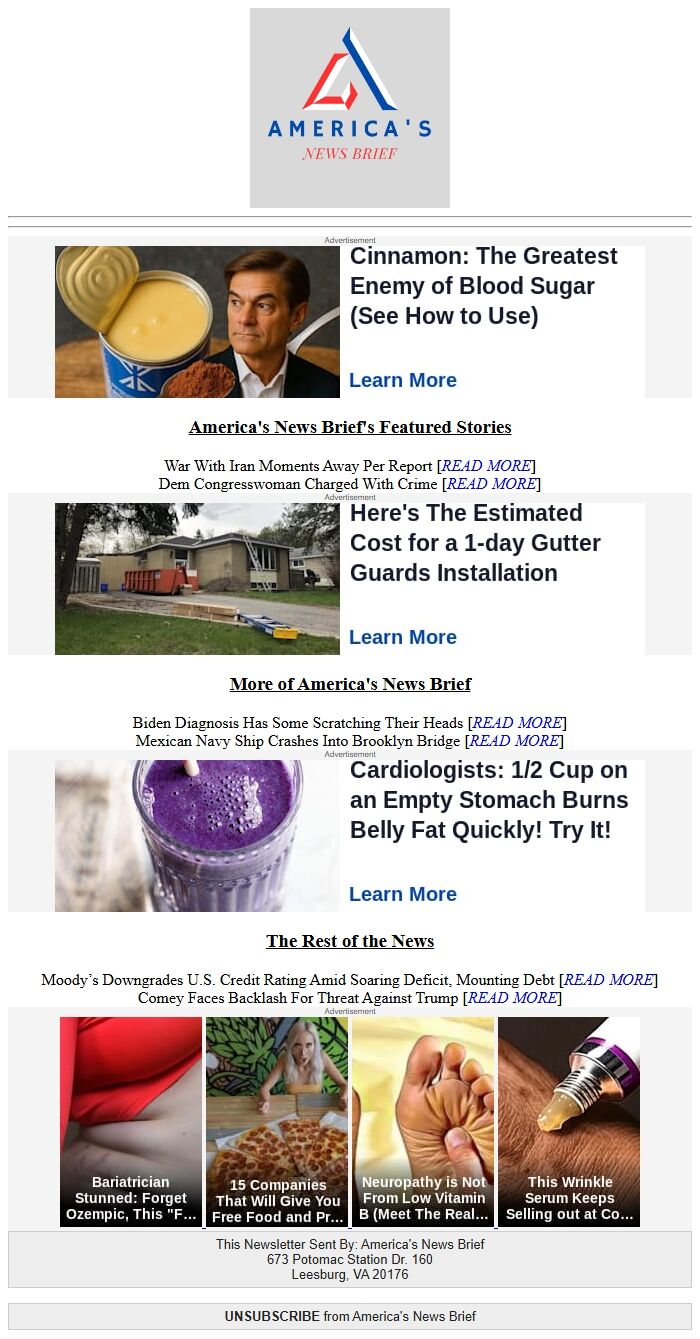The image size is (700, 1339).
Task: Open READ MORE for War With Iran story
Action: [488, 466]
